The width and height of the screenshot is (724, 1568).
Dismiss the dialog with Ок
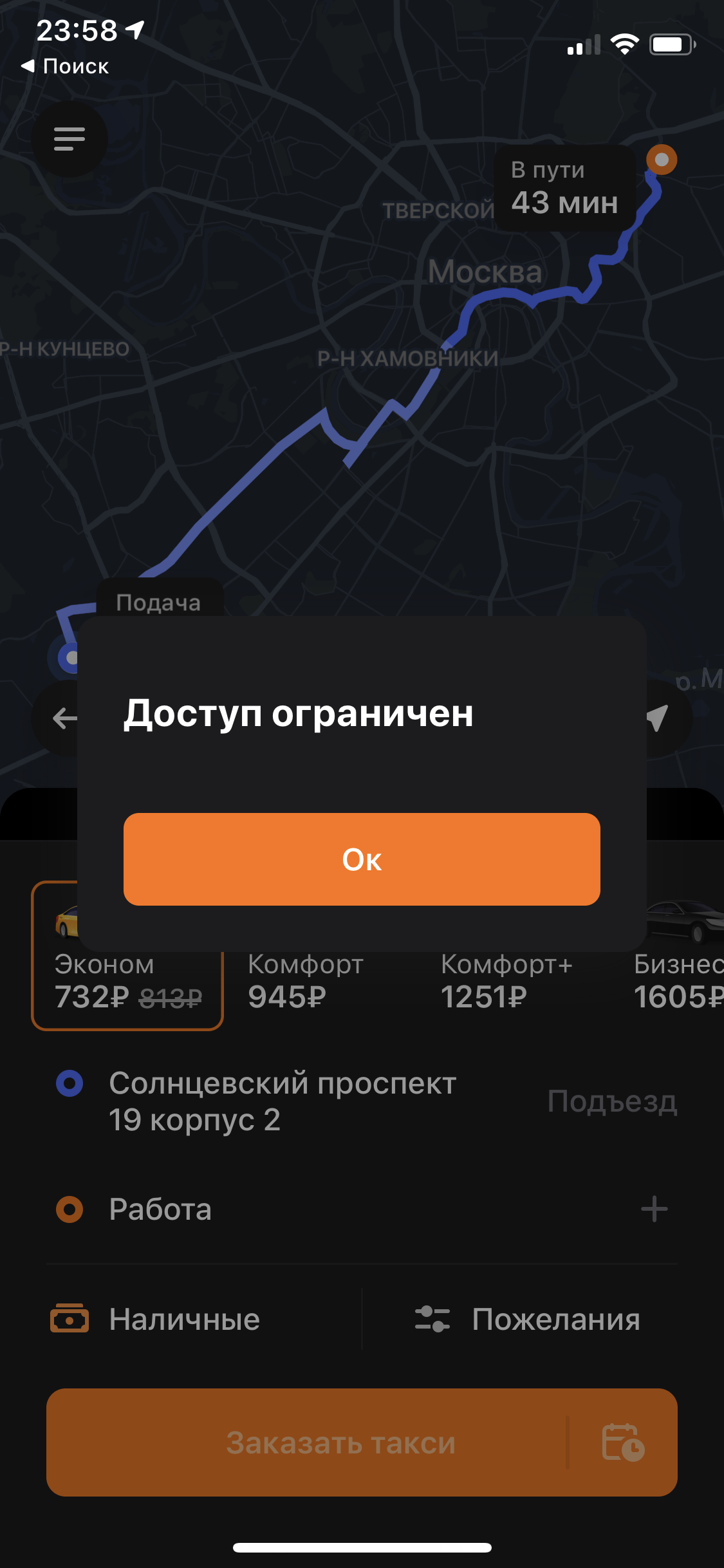[362, 859]
